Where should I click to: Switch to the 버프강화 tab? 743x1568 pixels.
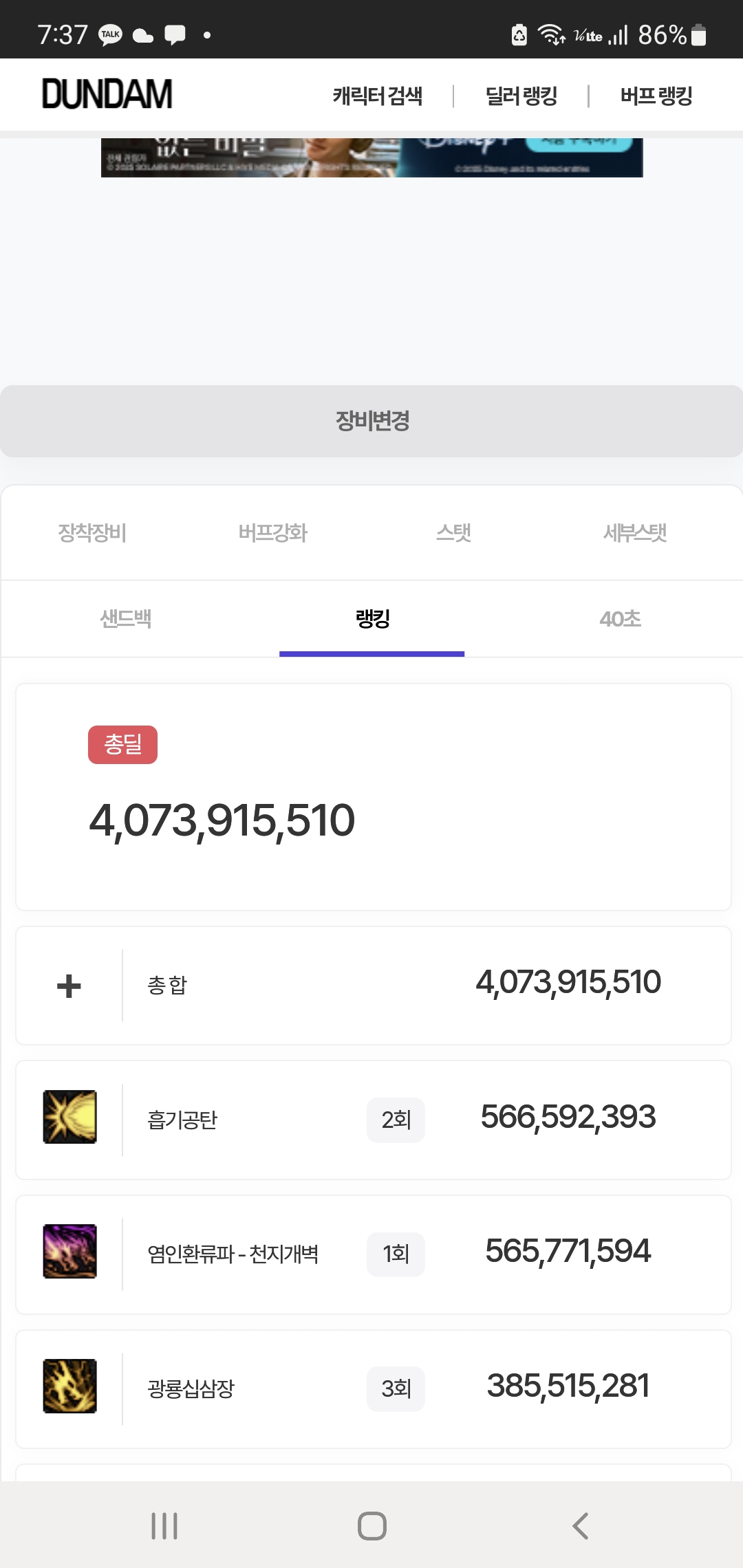click(272, 532)
